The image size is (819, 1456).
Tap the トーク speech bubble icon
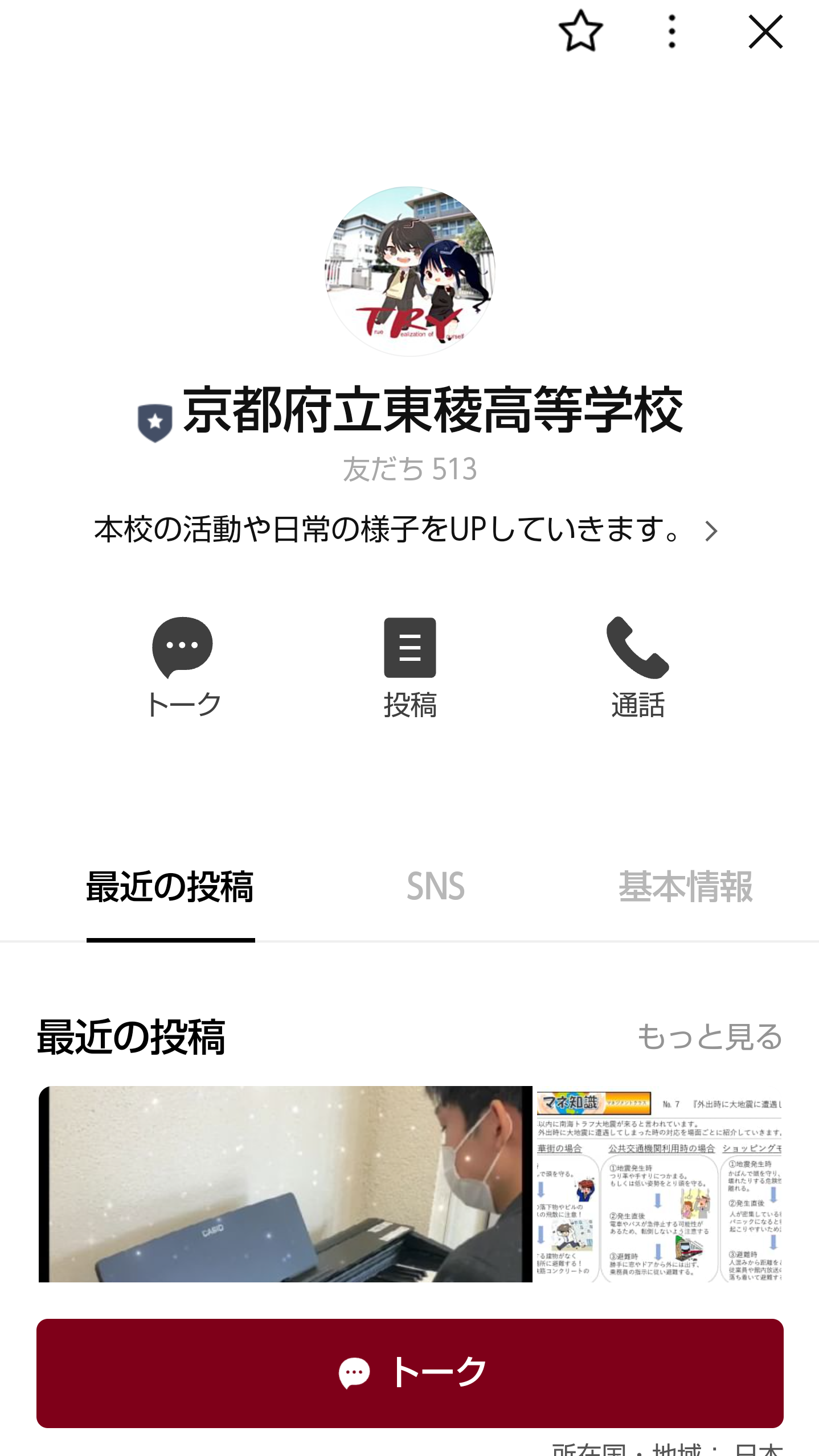click(182, 648)
